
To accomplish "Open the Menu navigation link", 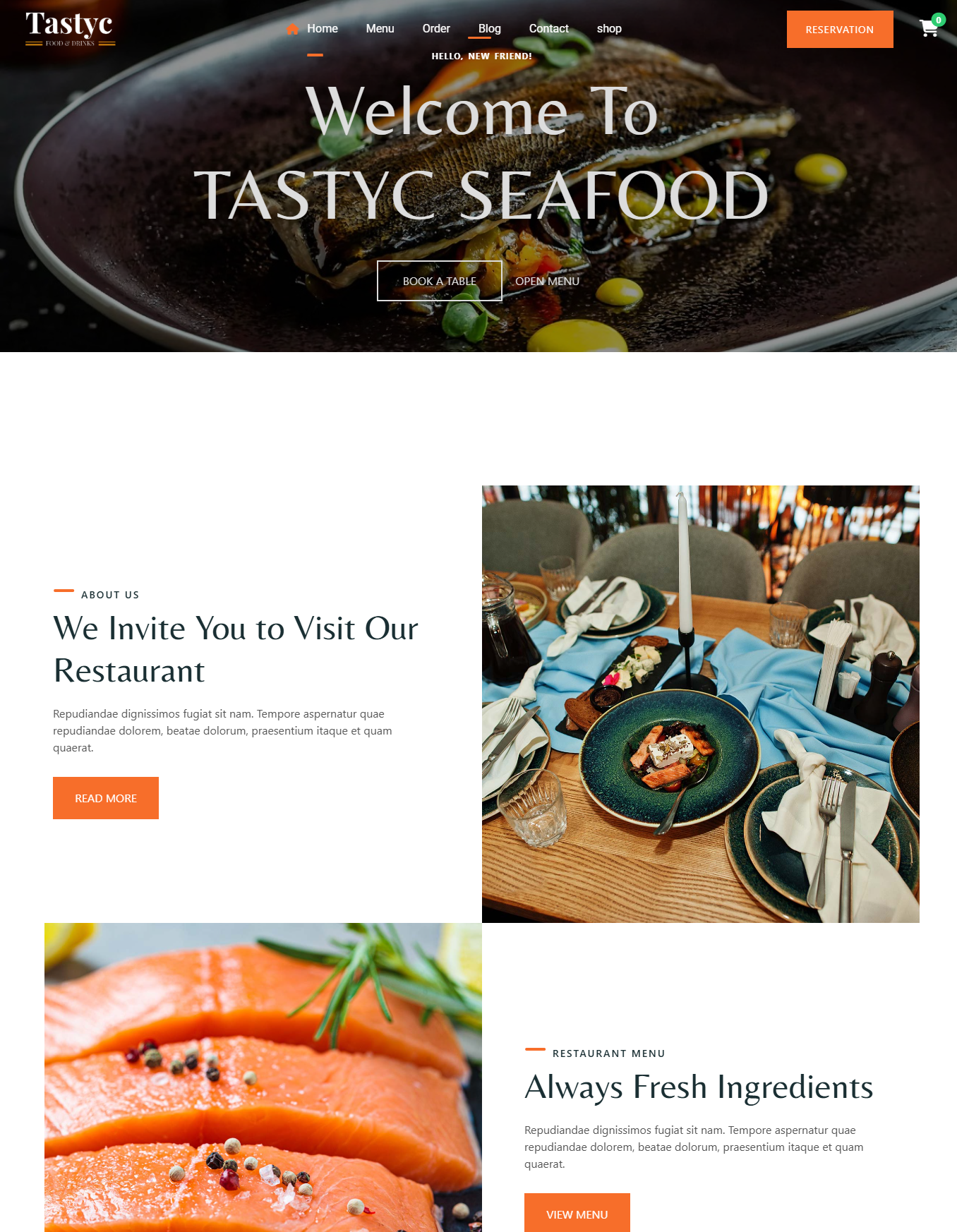I will (x=380, y=29).
